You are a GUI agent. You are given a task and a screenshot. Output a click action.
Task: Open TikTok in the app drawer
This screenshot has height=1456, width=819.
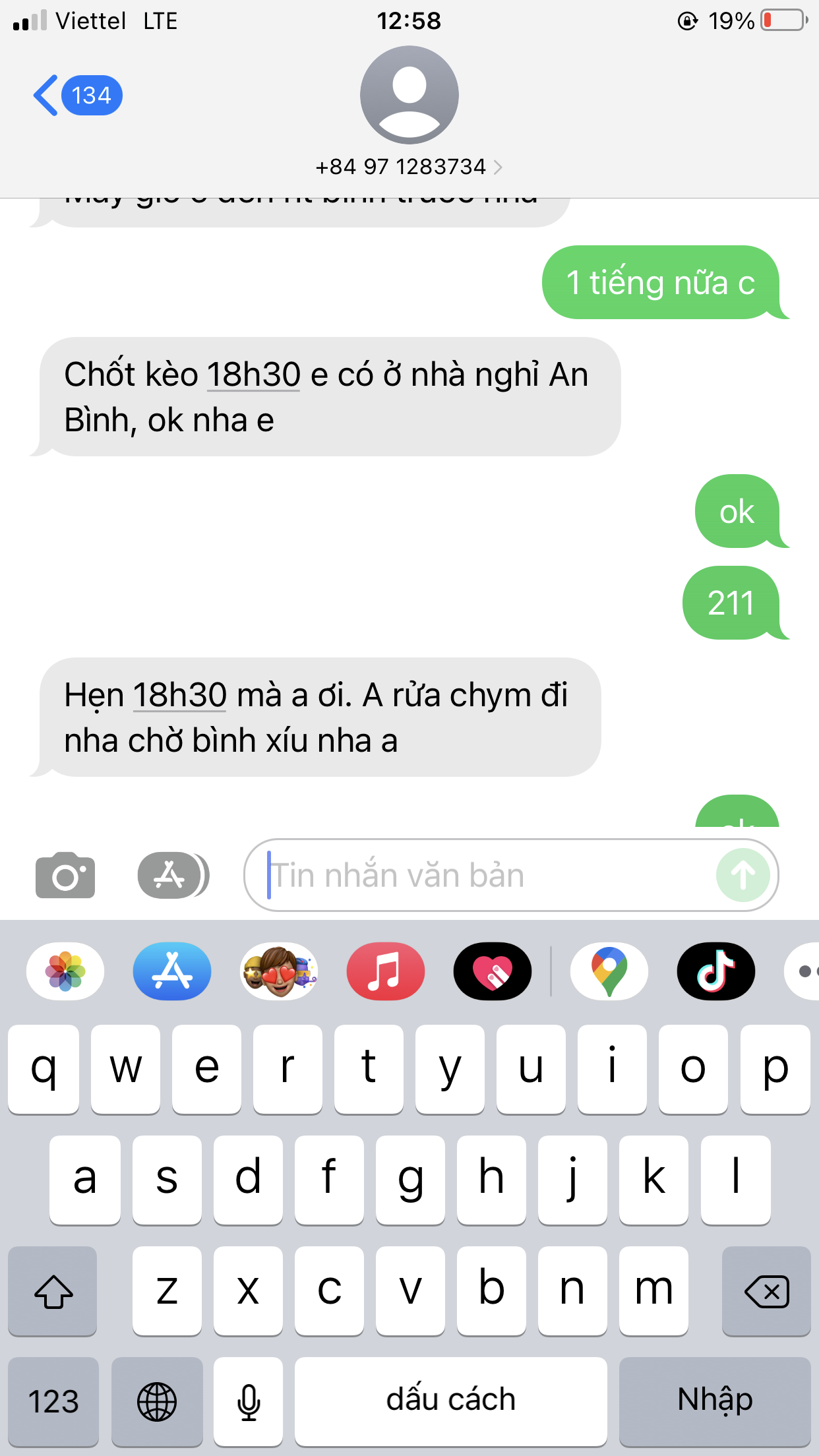[x=715, y=971]
